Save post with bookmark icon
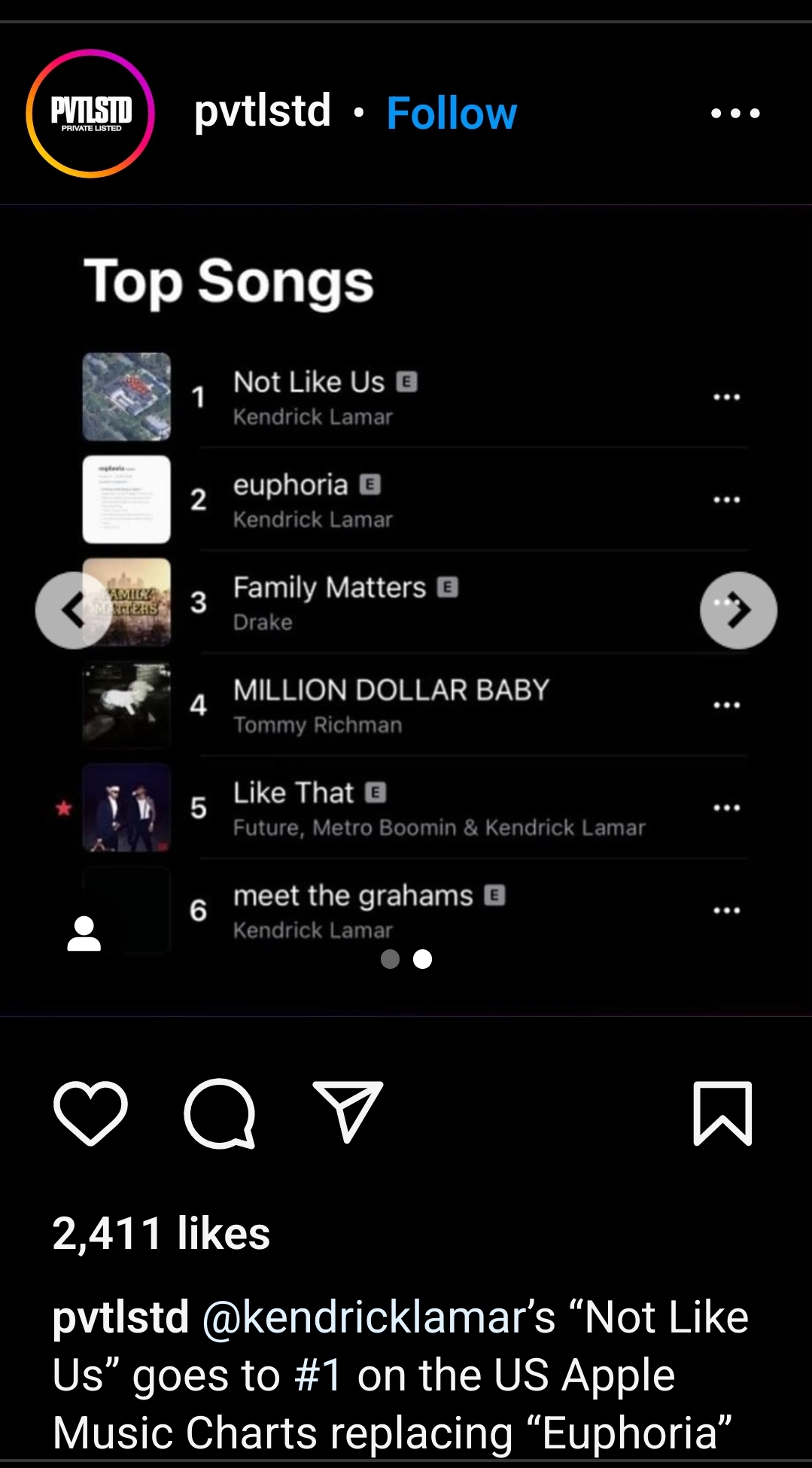This screenshot has height=1468, width=812. coord(722,1113)
